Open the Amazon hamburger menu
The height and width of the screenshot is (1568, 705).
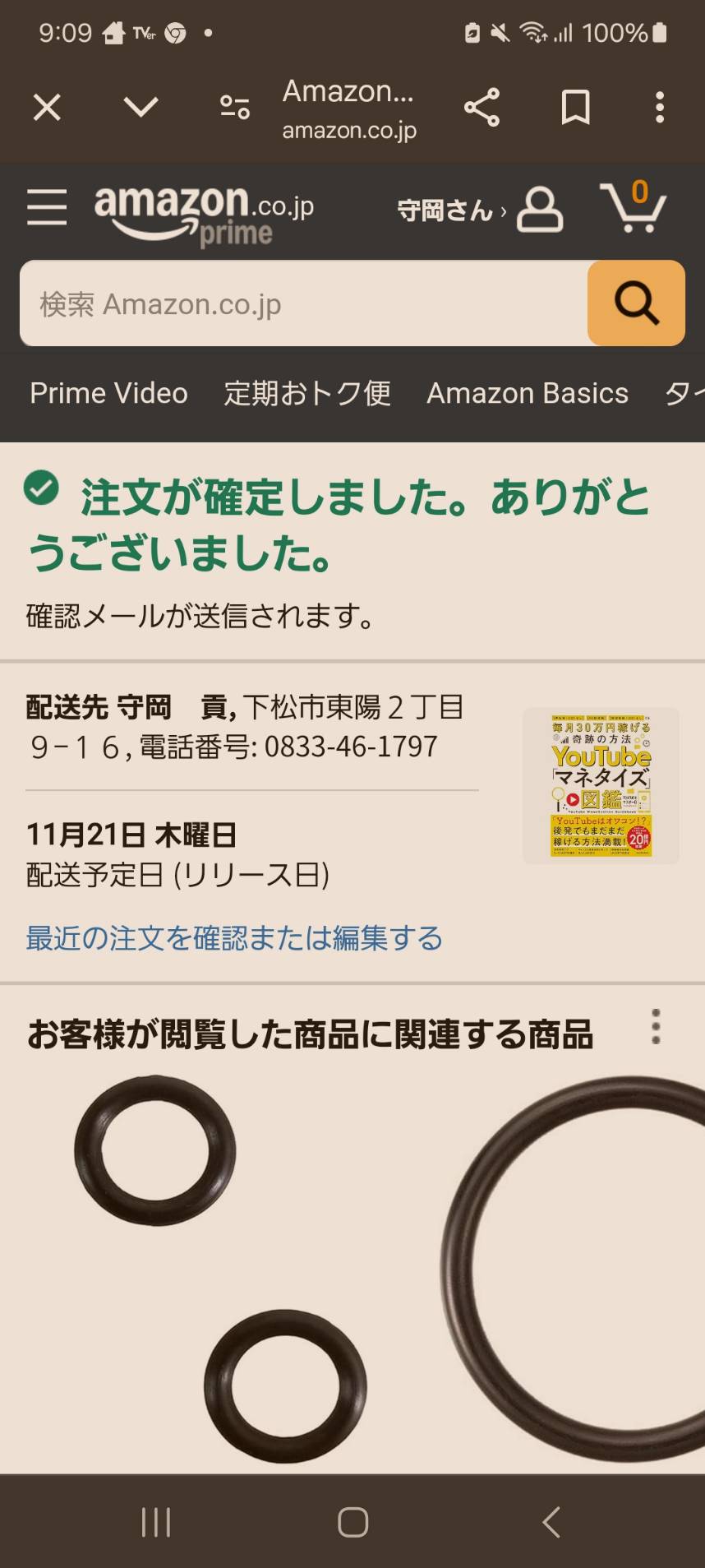(x=47, y=206)
